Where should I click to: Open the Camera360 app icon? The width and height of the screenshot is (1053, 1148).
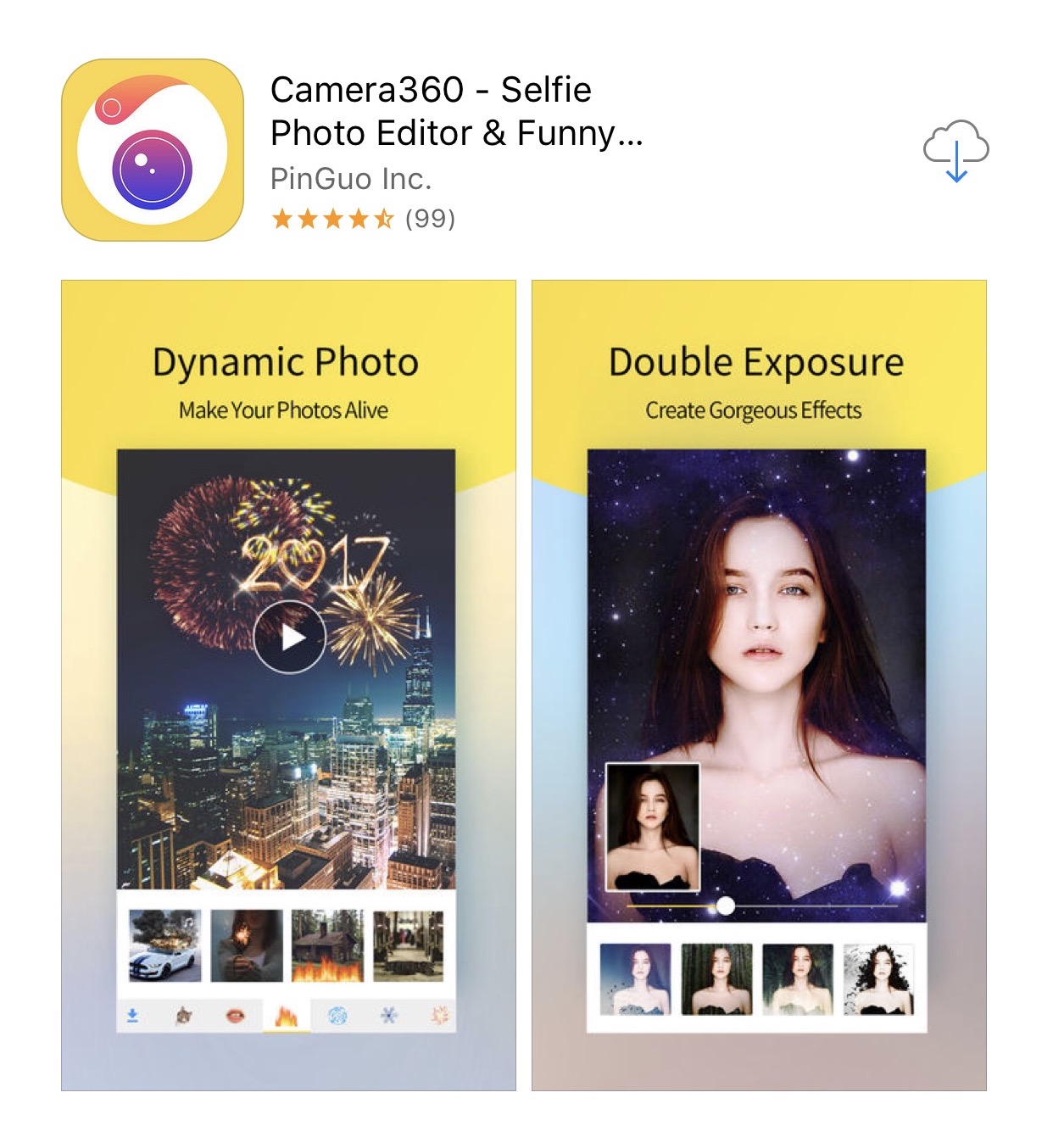(153, 150)
